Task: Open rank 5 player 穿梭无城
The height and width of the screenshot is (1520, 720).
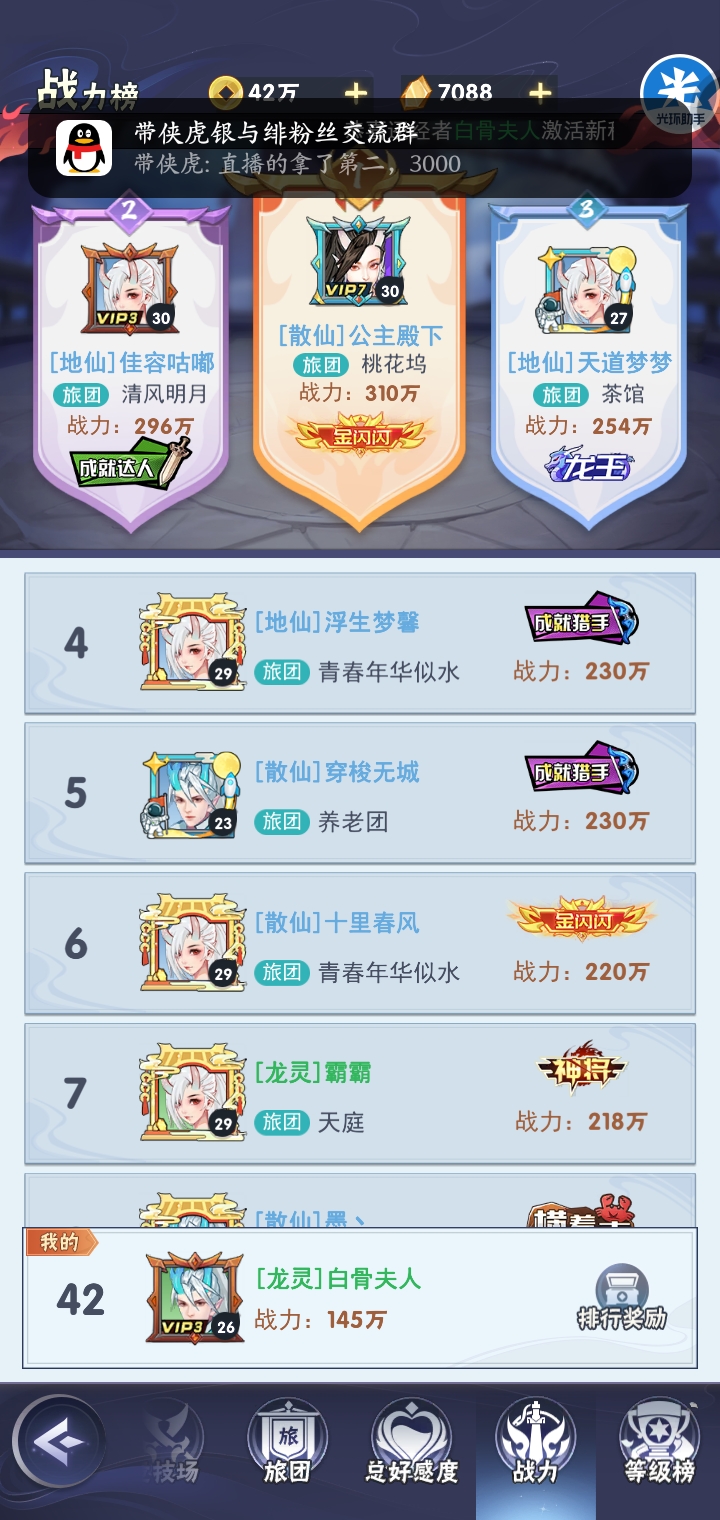Action: (x=360, y=793)
